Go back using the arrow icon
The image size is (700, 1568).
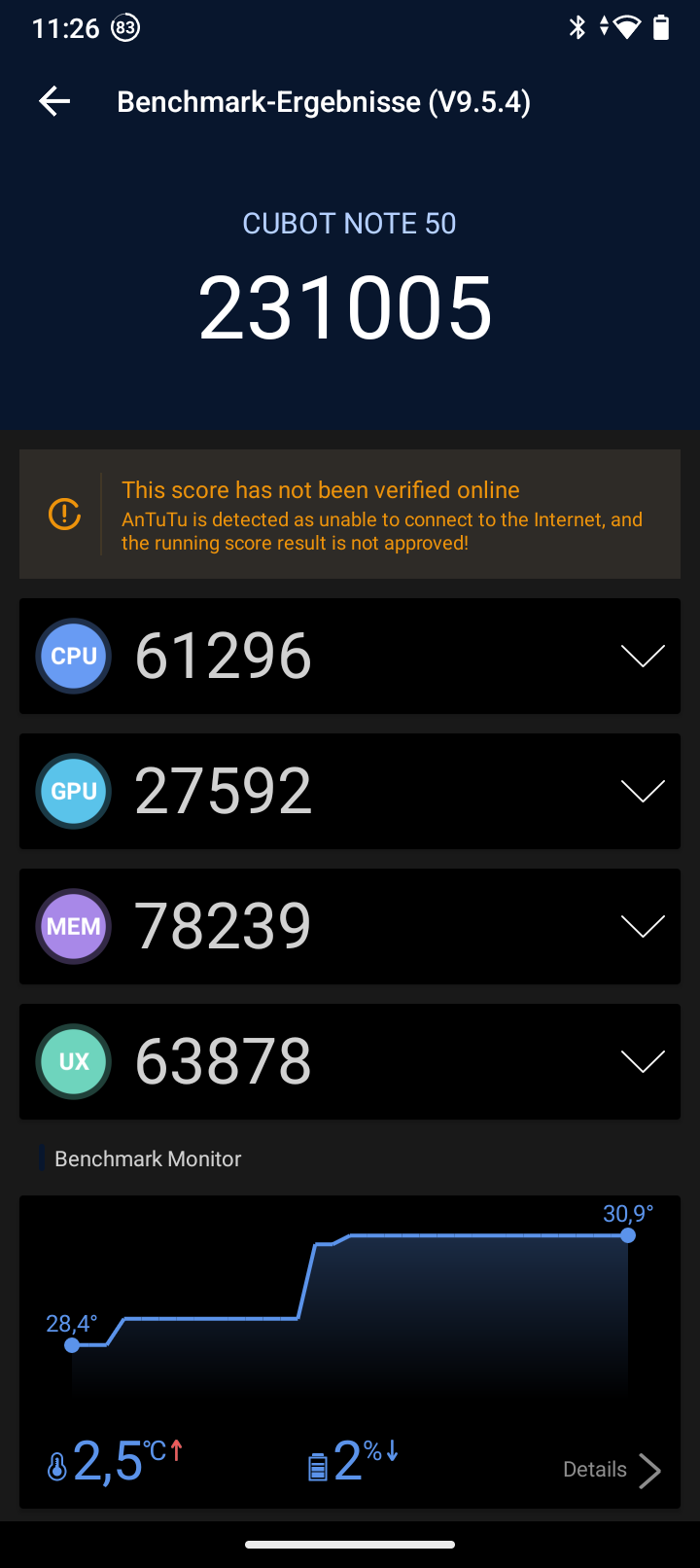coord(54,101)
